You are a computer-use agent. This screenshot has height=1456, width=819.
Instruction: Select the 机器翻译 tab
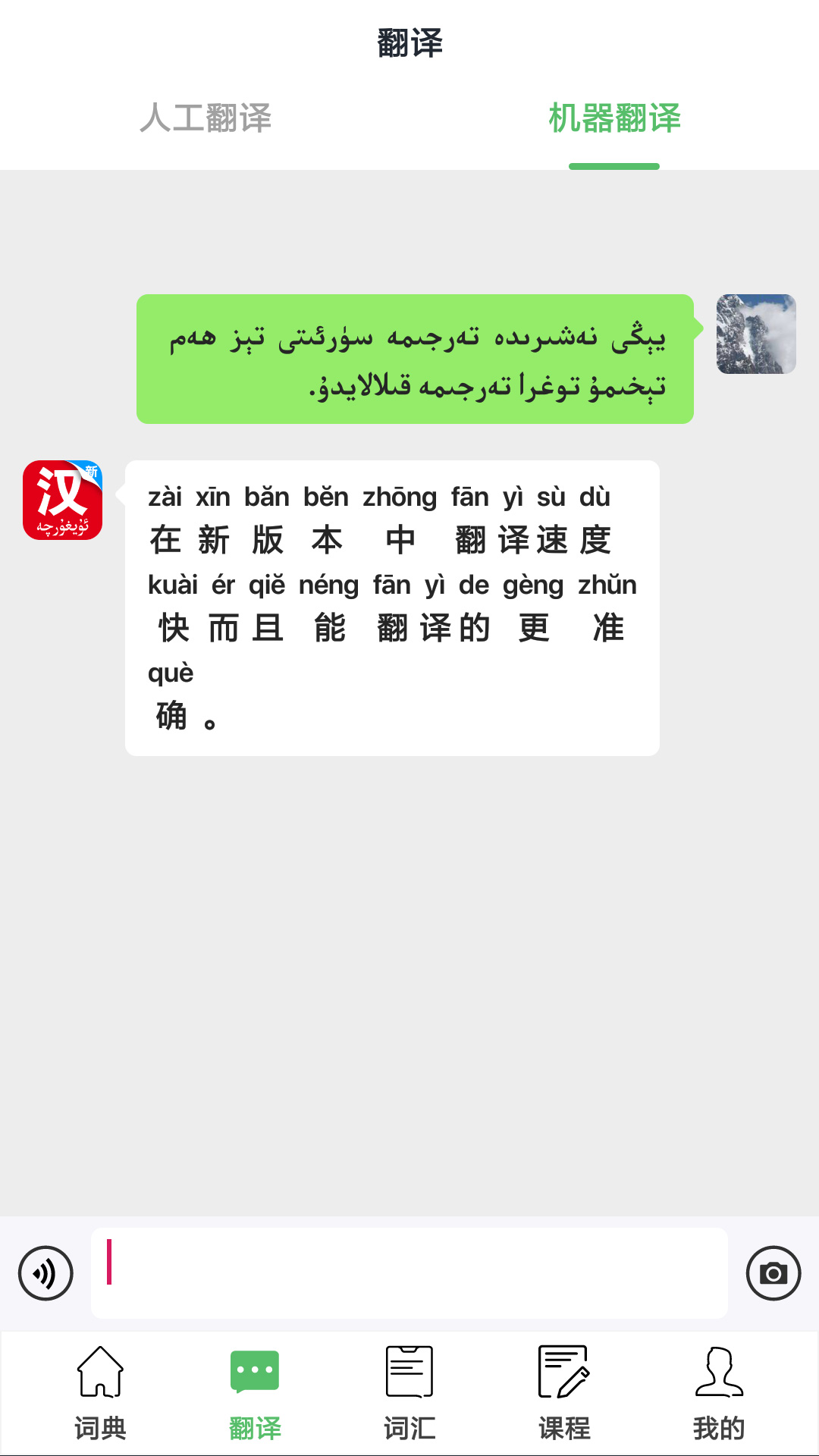point(614,118)
